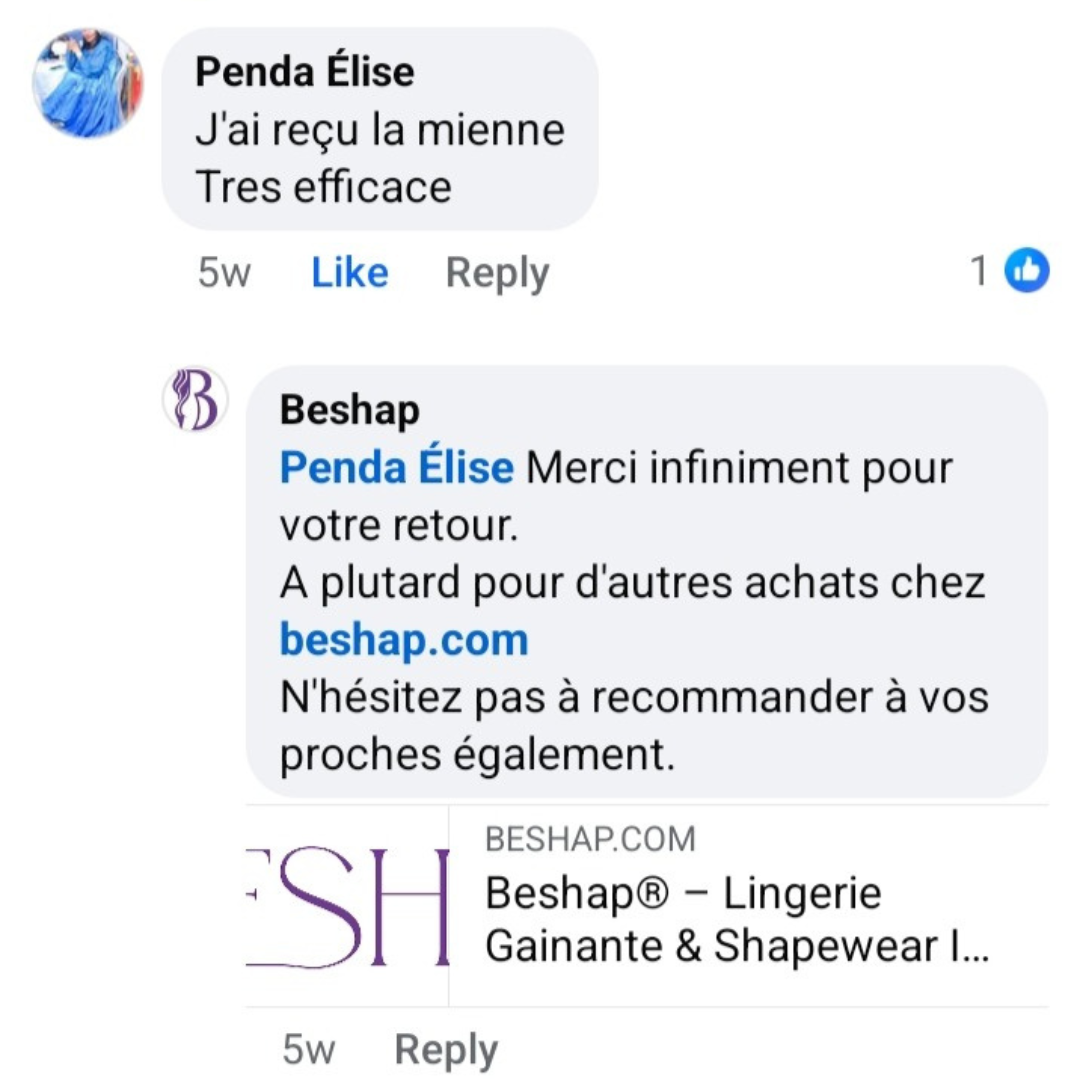Reply to Beshap's comment
1080x1080 pixels.
pyautogui.click(x=446, y=1050)
